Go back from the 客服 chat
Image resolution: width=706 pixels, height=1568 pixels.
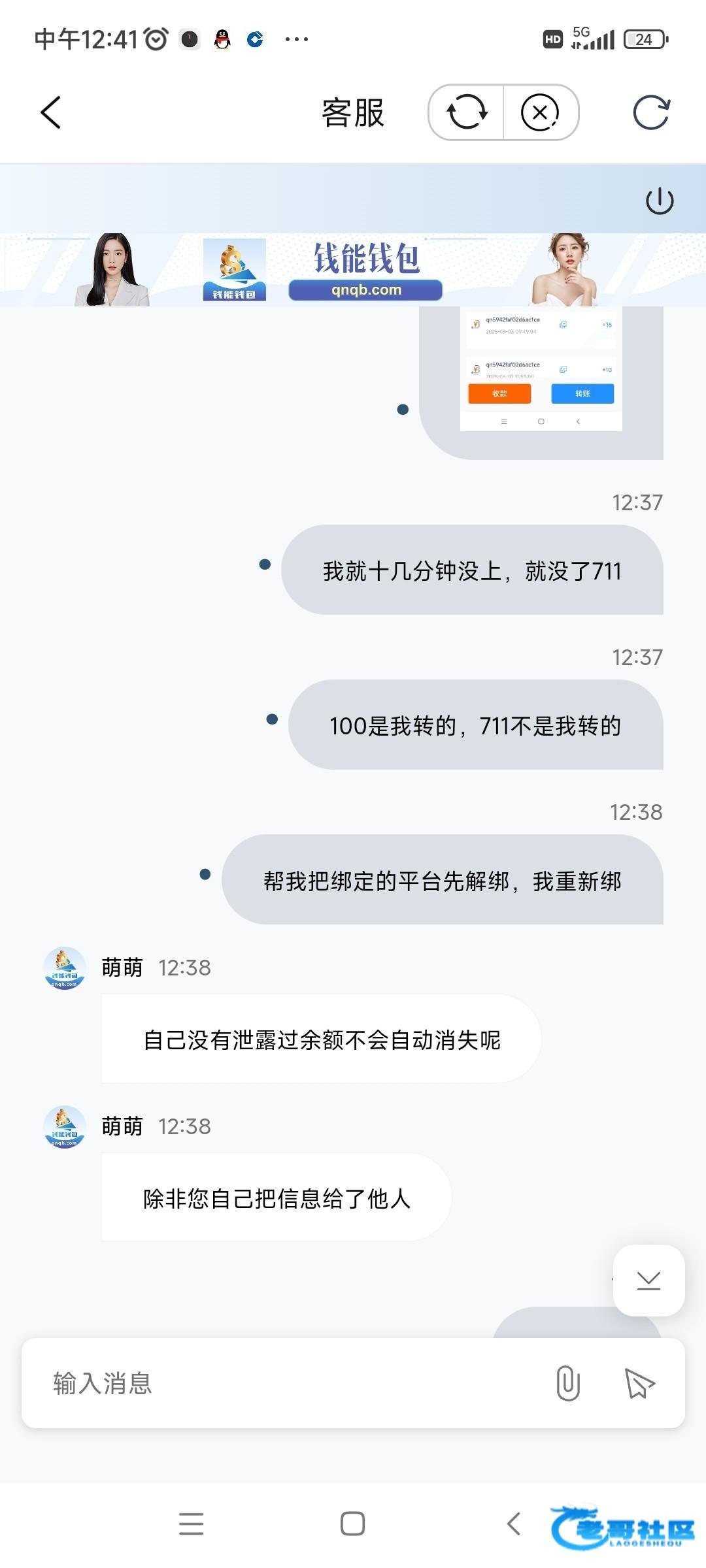pos(51,112)
